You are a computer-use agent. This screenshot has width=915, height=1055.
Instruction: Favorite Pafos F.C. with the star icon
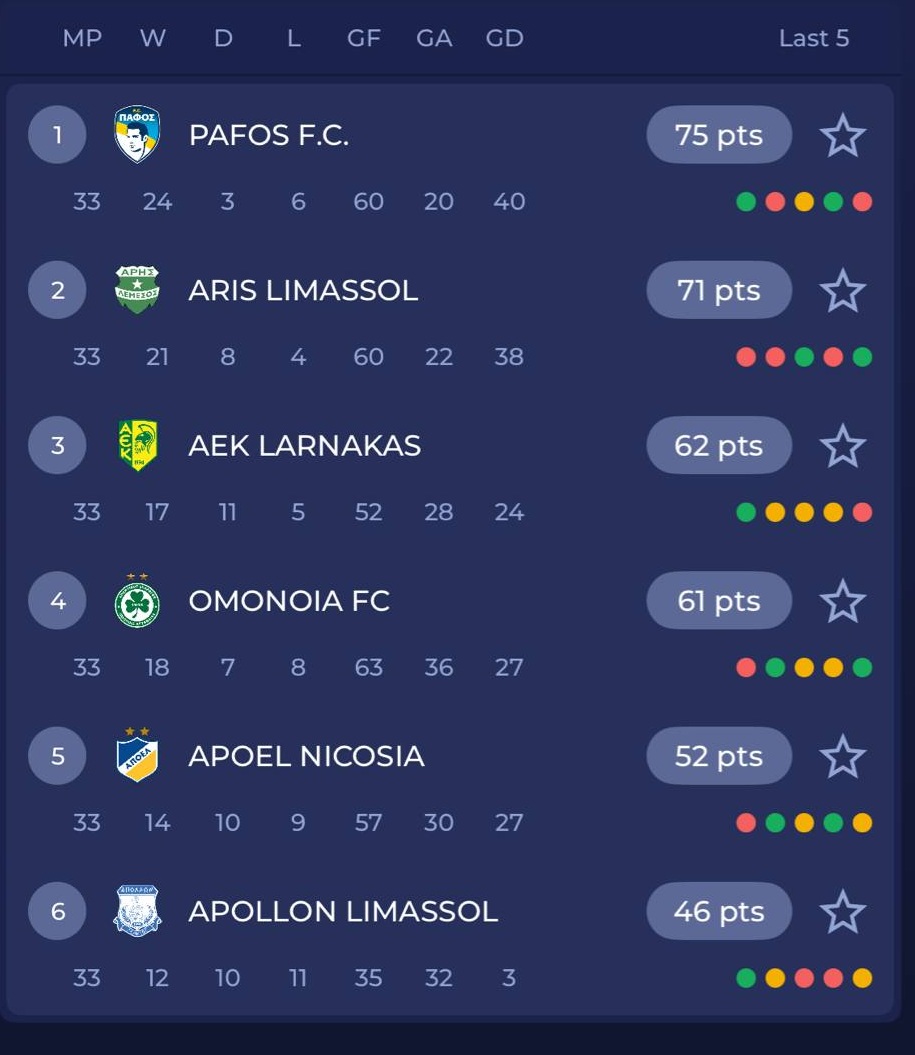tap(842, 135)
